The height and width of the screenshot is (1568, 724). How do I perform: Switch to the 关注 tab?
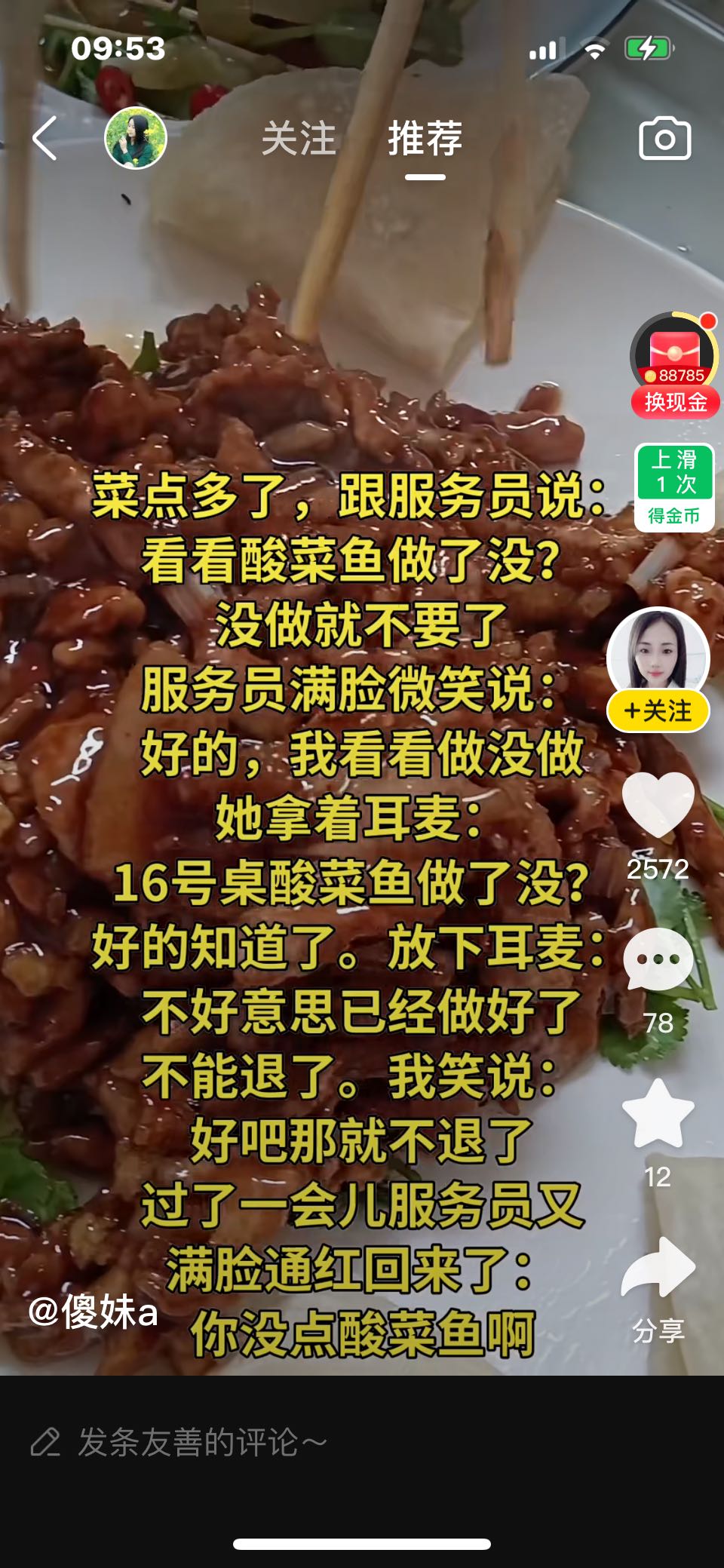[299, 140]
